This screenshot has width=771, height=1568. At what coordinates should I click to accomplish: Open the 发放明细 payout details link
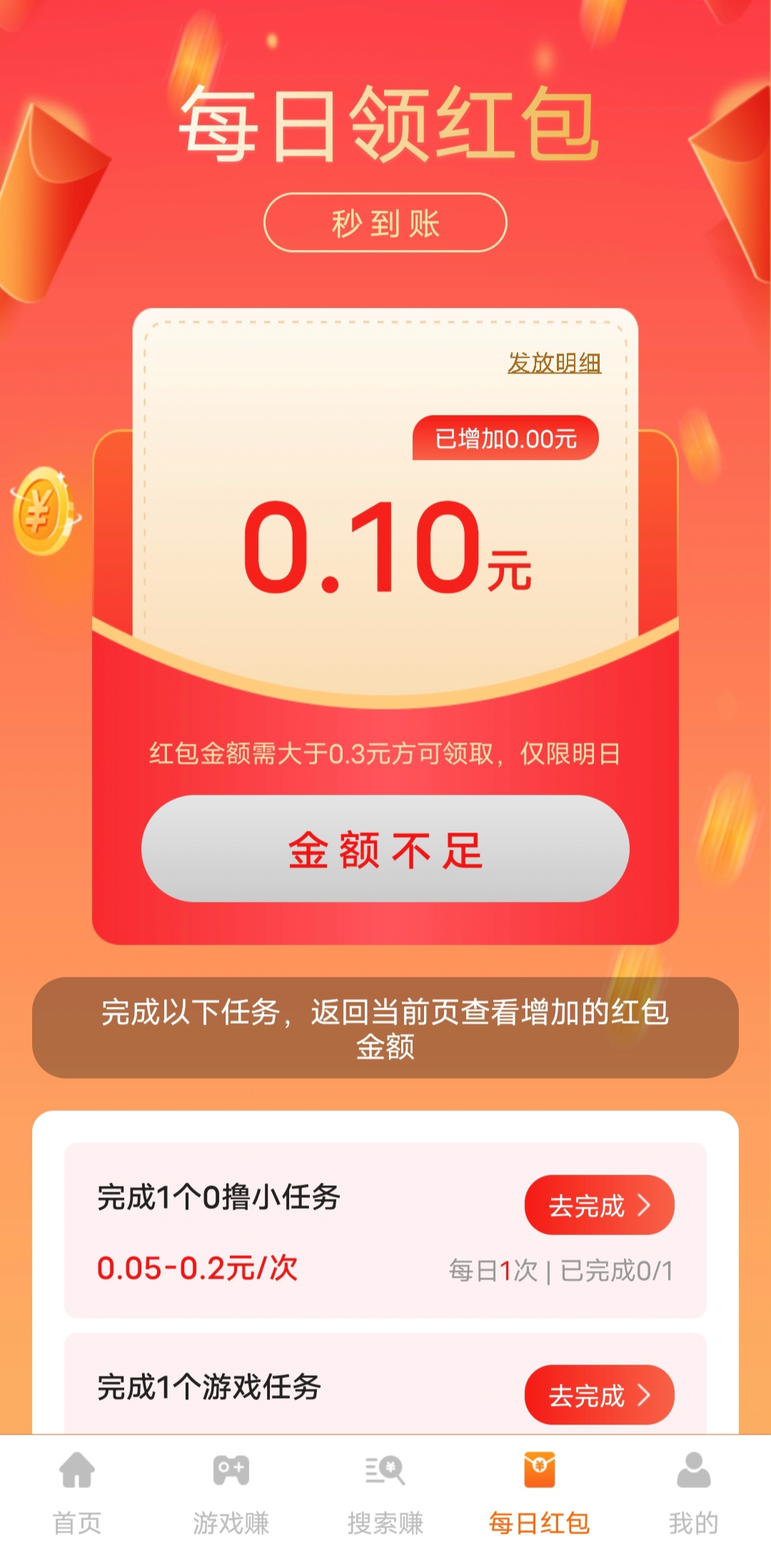pos(554,363)
